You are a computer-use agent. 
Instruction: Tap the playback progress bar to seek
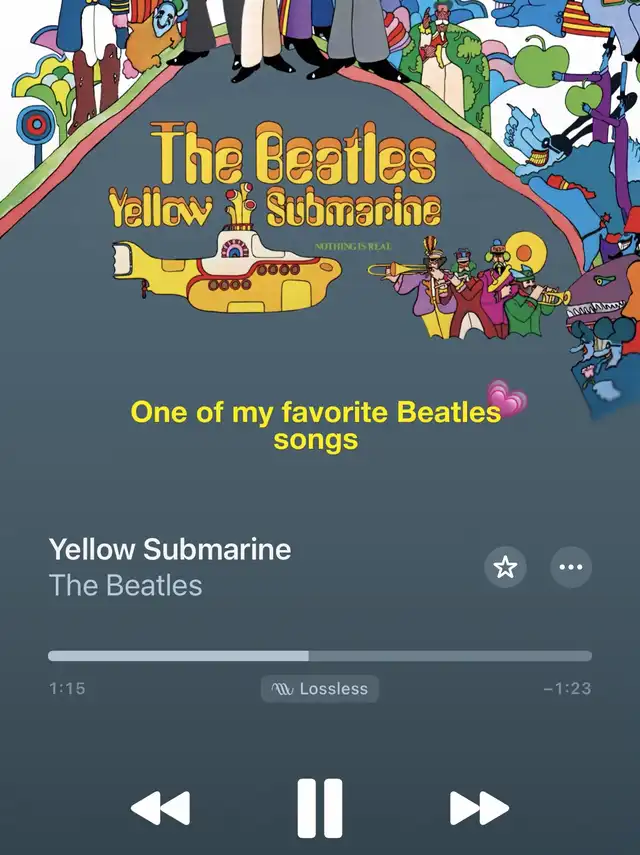pyautogui.click(x=320, y=656)
